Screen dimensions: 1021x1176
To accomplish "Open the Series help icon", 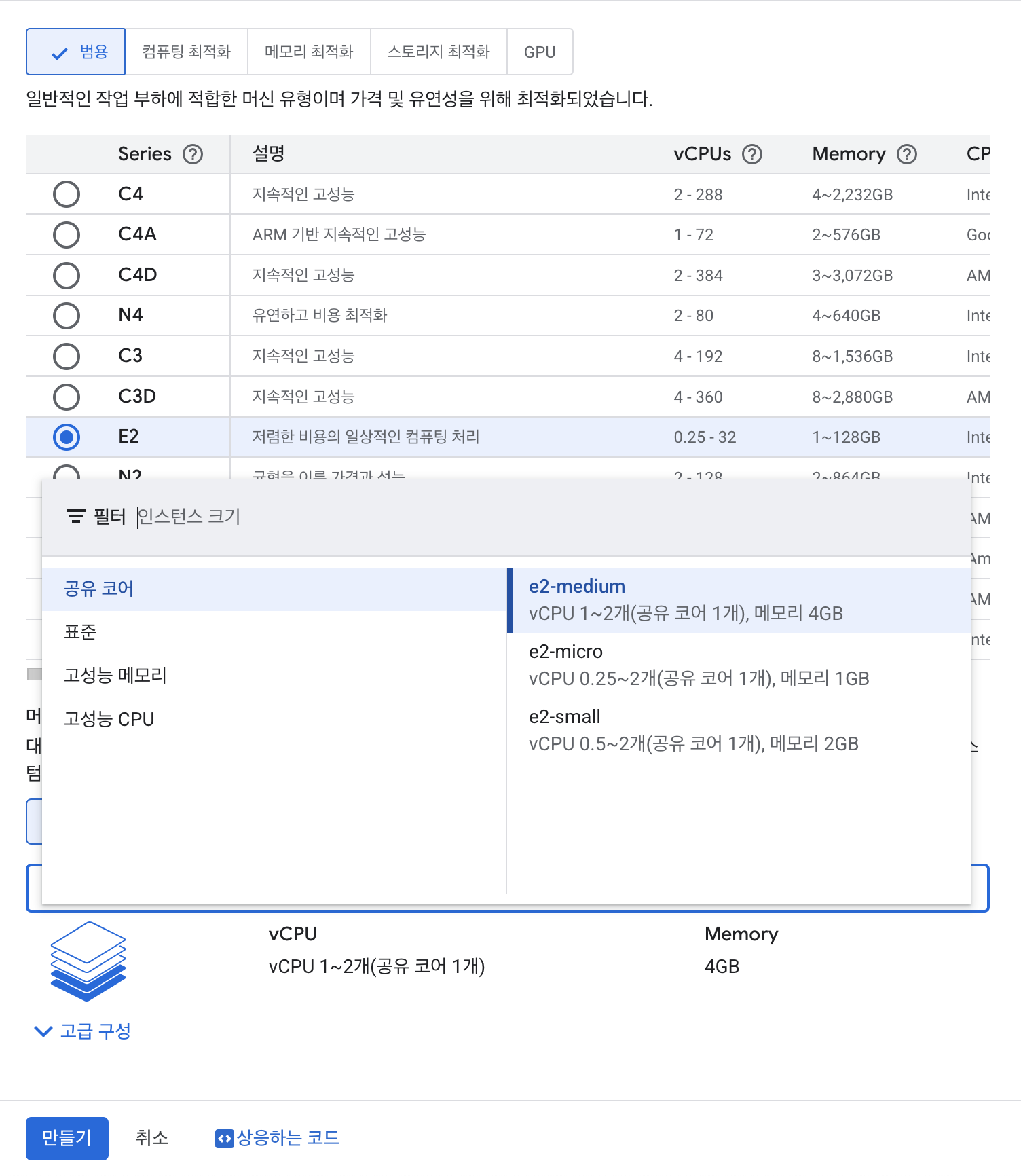I will pyautogui.click(x=193, y=155).
